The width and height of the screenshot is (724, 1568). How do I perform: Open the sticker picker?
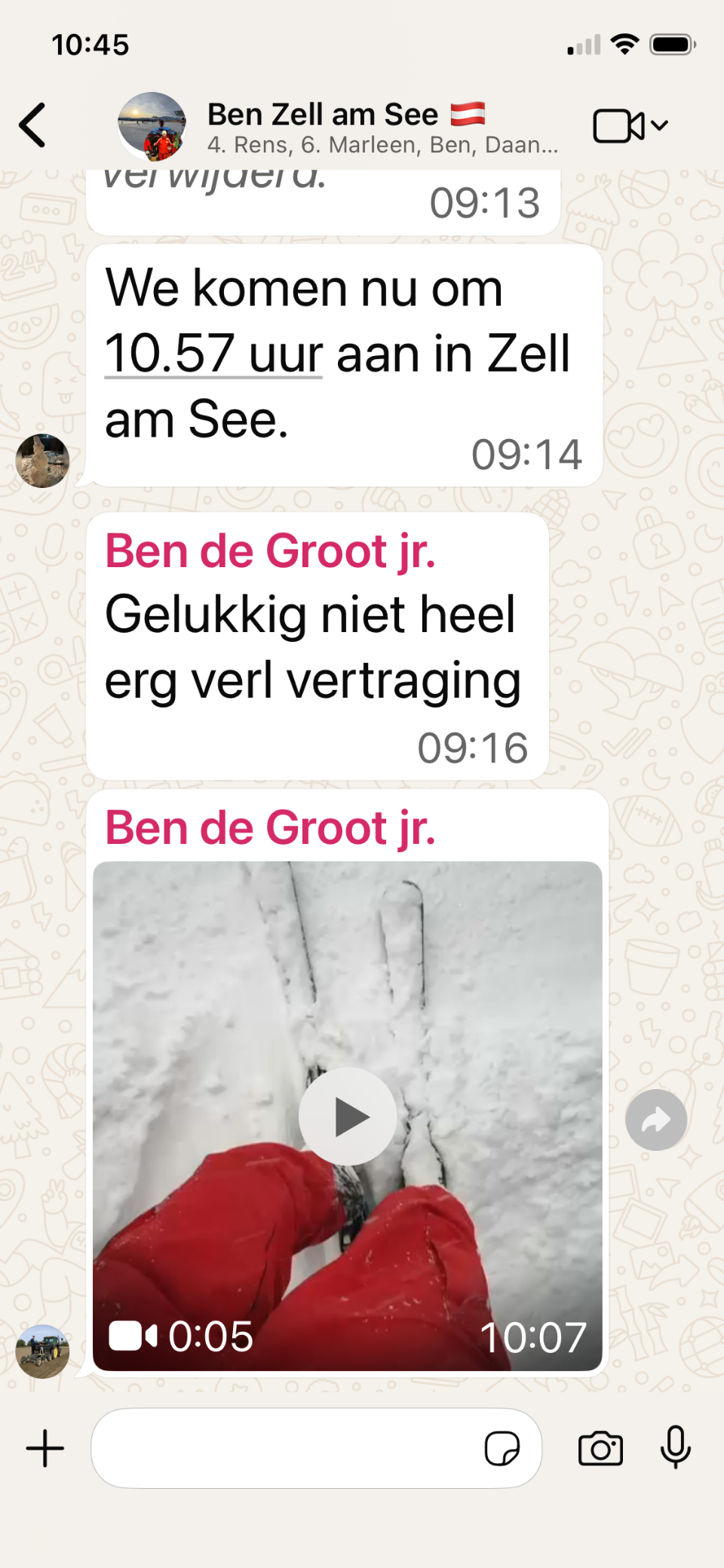click(x=502, y=1448)
